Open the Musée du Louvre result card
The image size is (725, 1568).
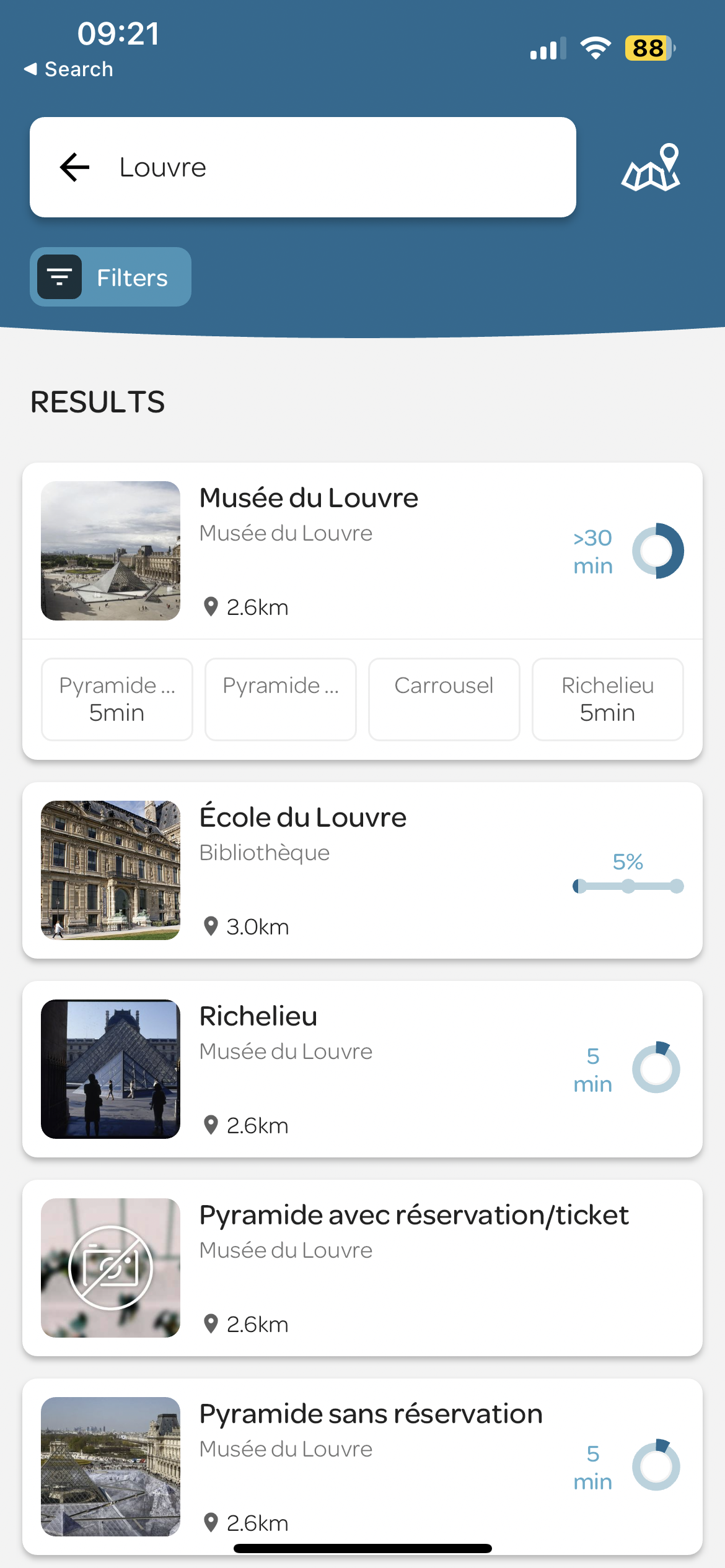point(362,551)
